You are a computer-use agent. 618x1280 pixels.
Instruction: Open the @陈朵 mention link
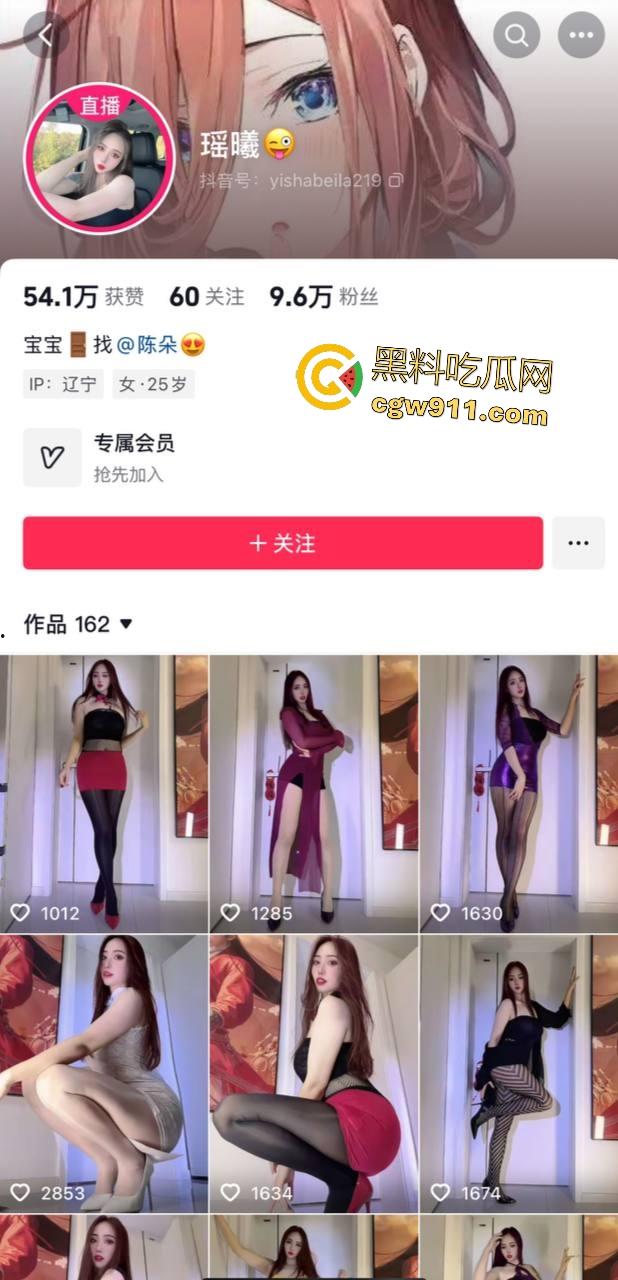pos(147,346)
